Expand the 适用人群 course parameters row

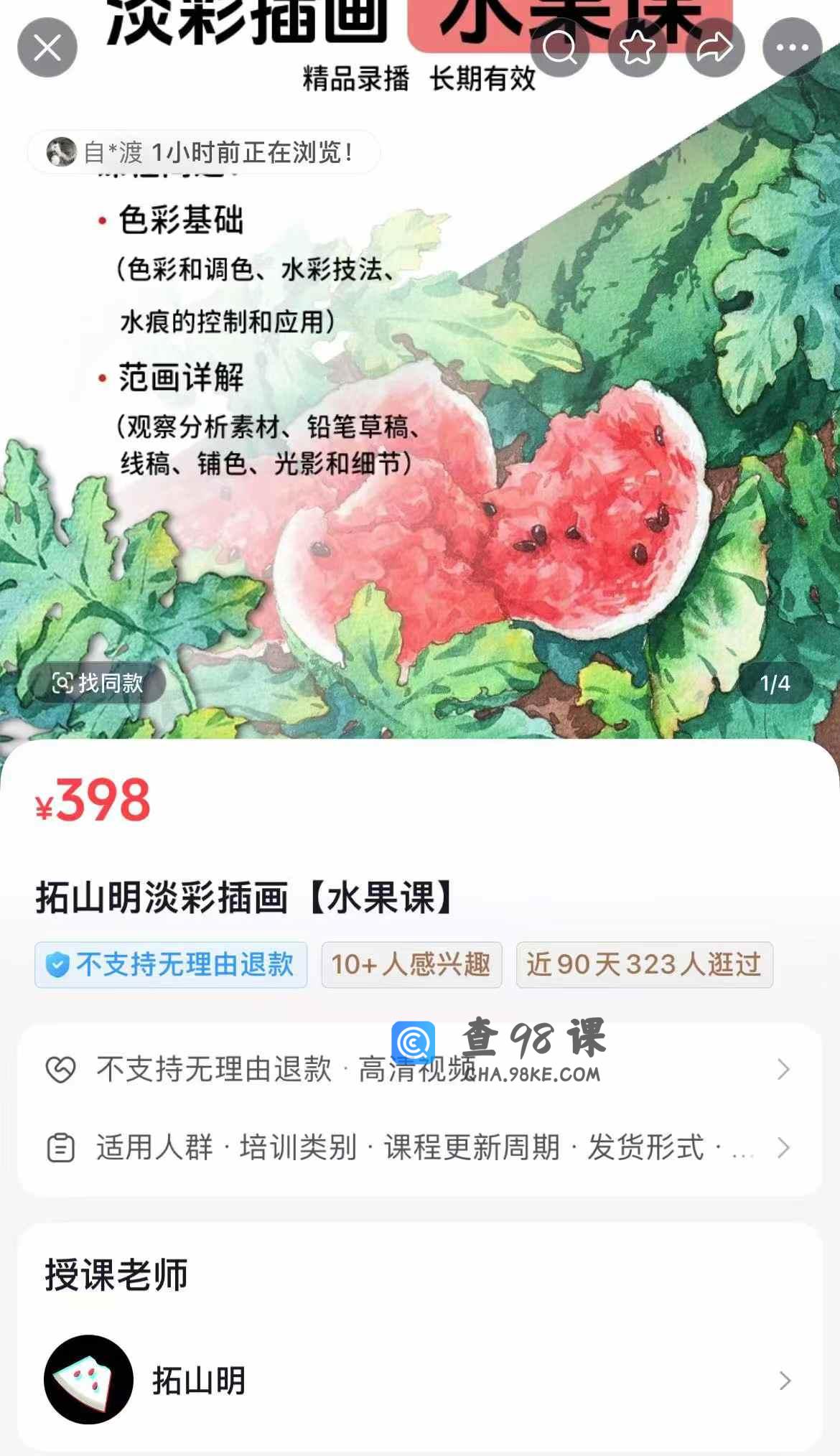pos(419,1147)
